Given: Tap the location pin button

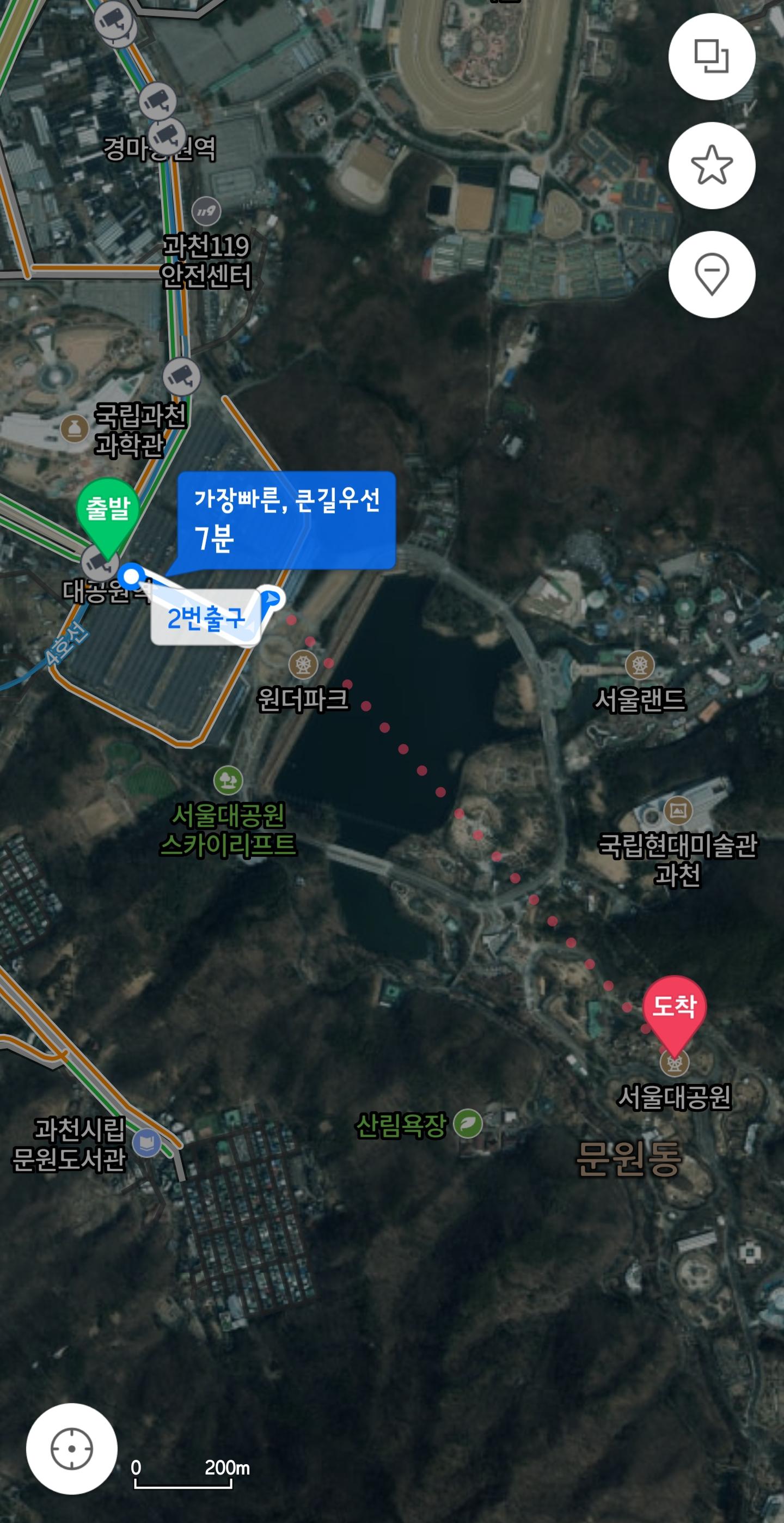Looking at the screenshot, I should (x=712, y=275).
